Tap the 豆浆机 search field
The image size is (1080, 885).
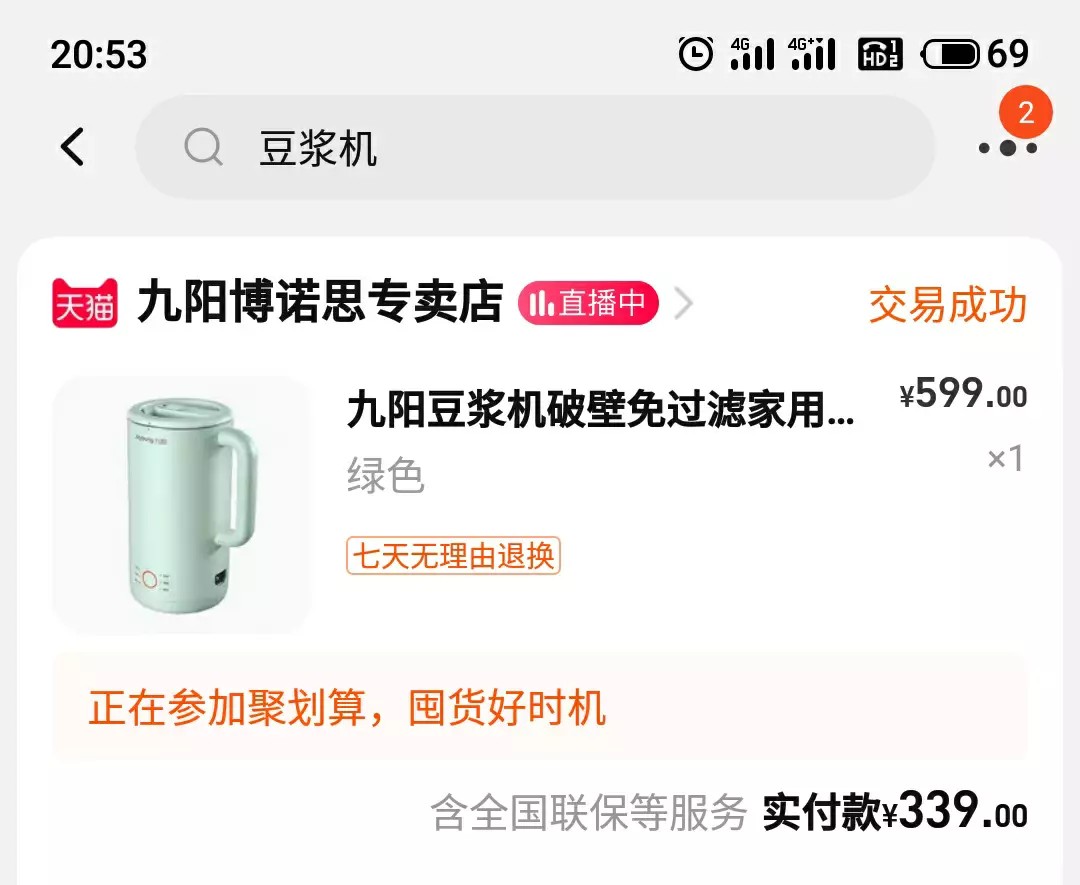tap(535, 148)
